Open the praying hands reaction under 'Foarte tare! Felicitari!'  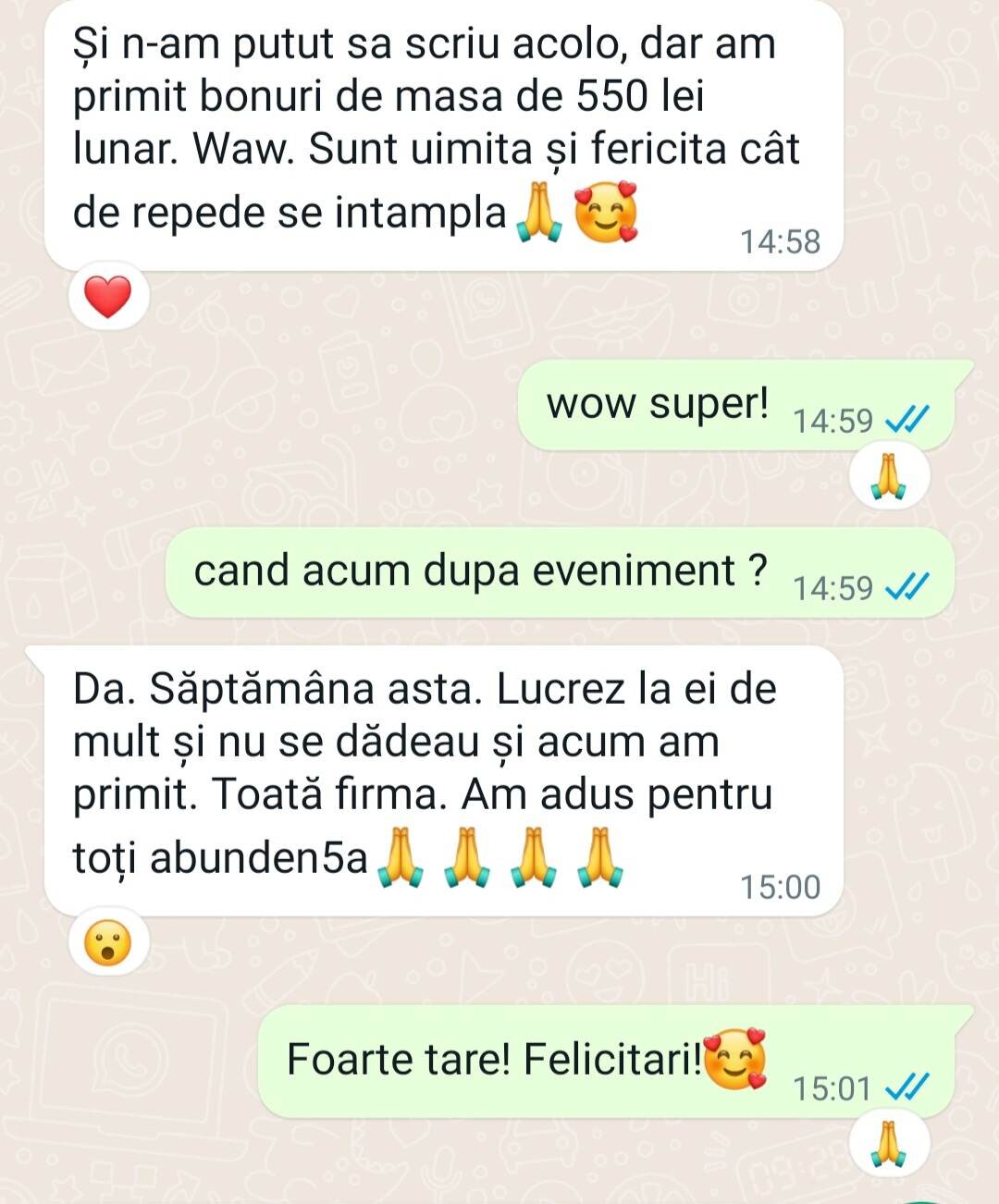[889, 1143]
